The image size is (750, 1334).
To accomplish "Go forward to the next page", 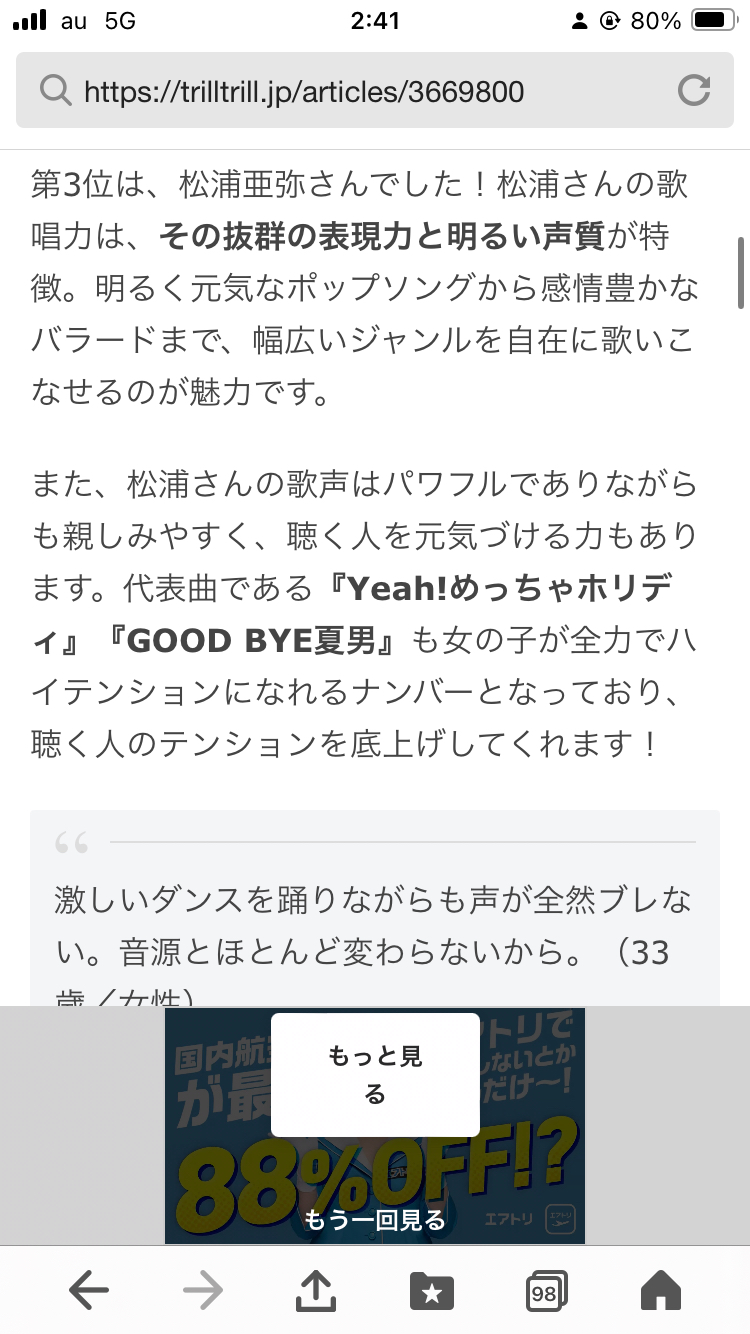I will tap(203, 1292).
